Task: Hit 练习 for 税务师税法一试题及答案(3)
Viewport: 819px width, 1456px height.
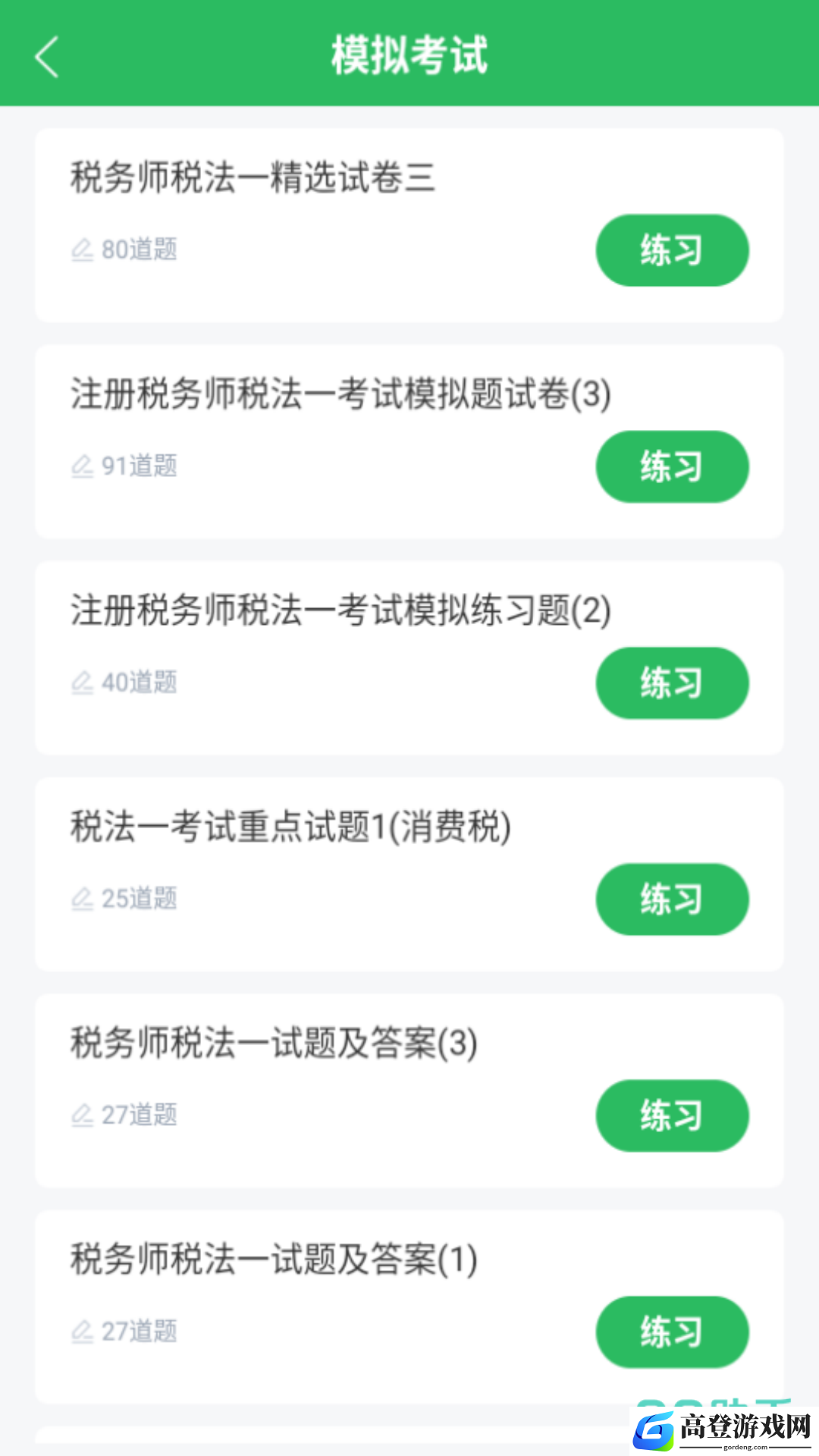Action: coord(672,1116)
